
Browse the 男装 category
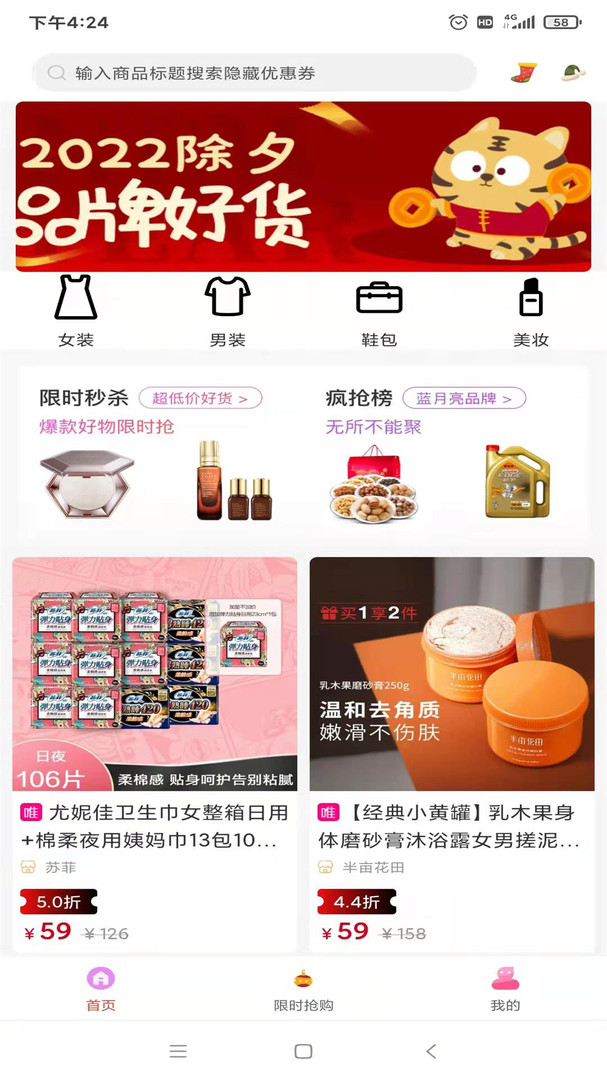coord(227,312)
